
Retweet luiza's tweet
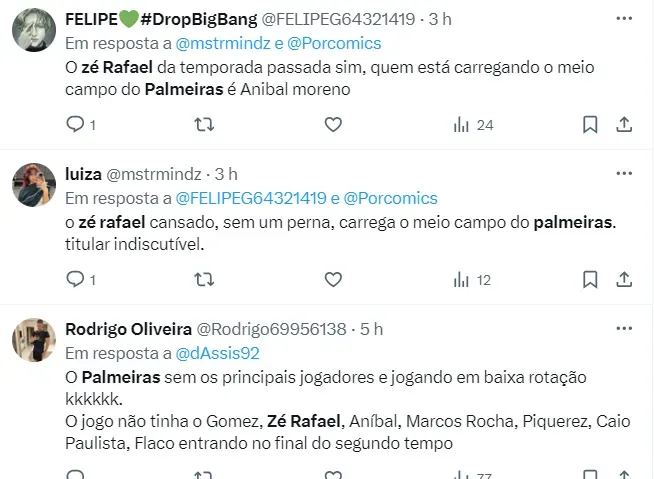point(202,280)
